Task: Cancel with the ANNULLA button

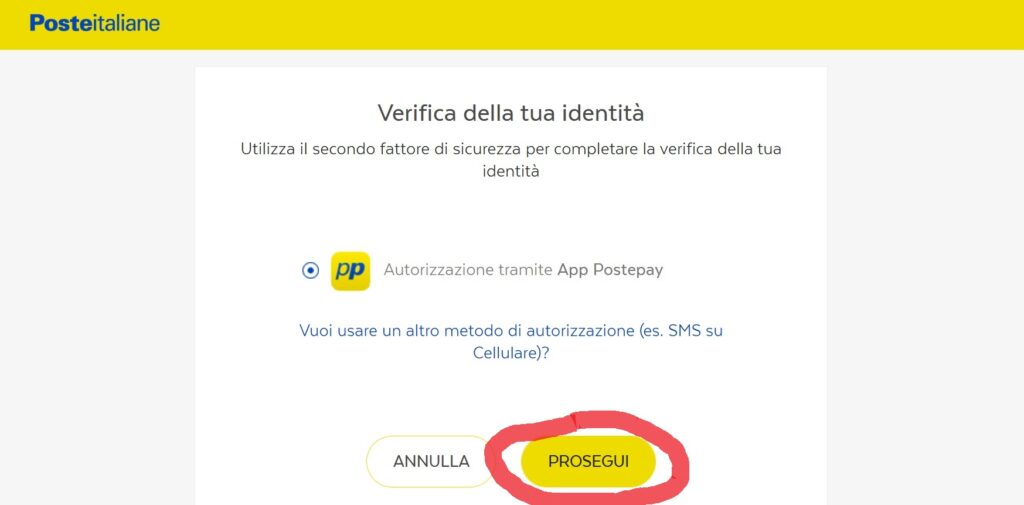Action: [x=431, y=462]
